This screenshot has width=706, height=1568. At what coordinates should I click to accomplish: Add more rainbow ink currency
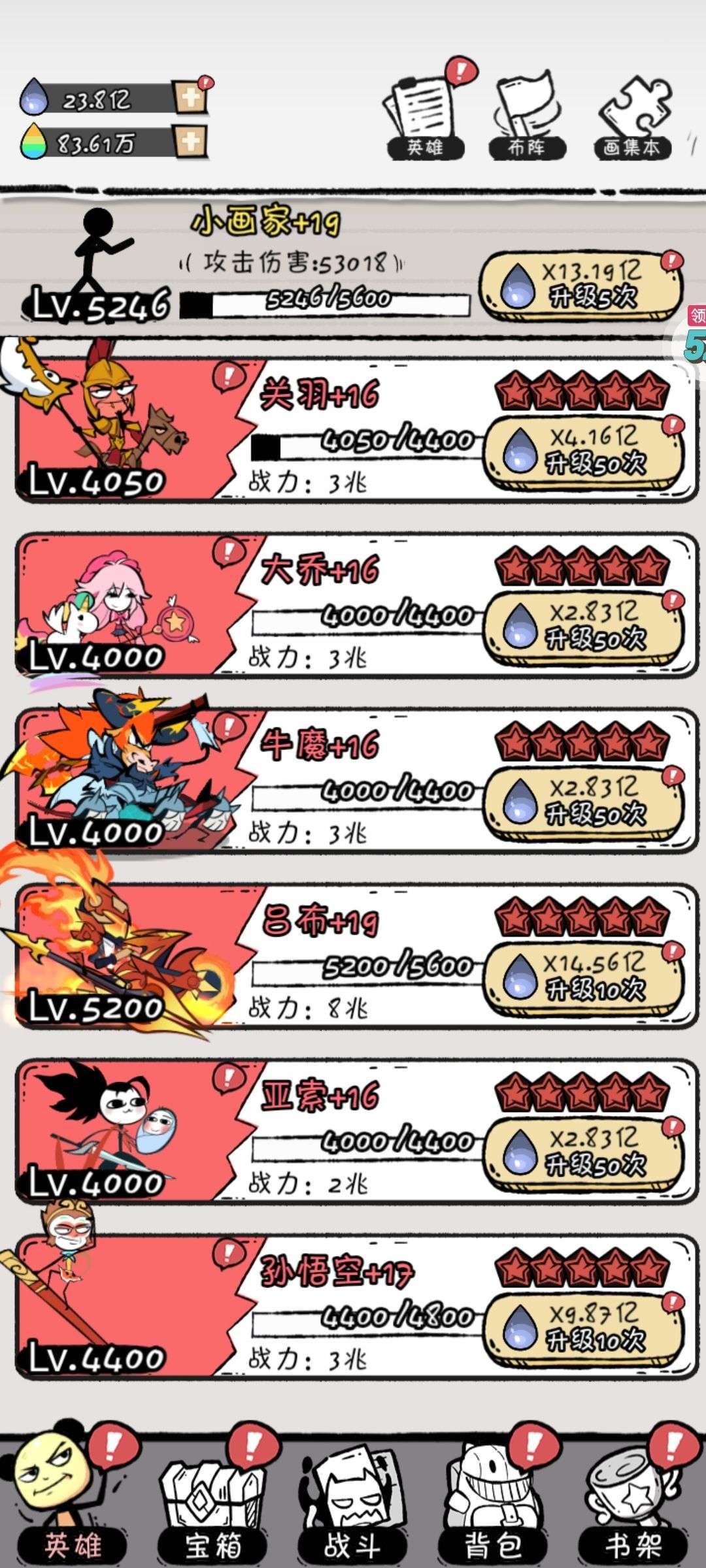(190, 142)
